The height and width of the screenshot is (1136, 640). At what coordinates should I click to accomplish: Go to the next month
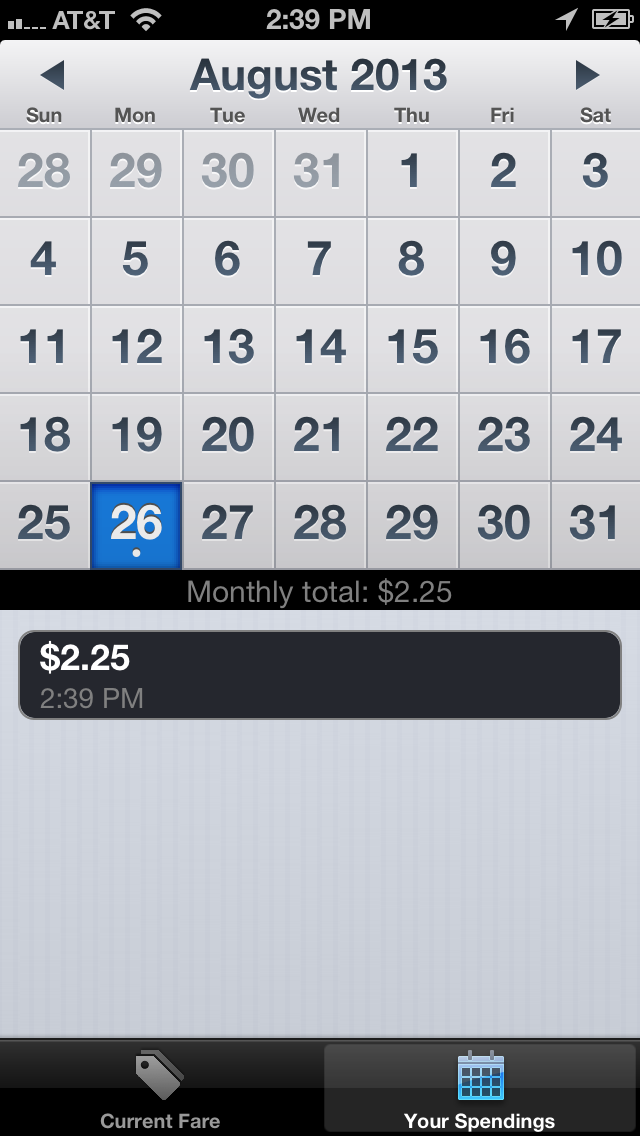pos(587,75)
